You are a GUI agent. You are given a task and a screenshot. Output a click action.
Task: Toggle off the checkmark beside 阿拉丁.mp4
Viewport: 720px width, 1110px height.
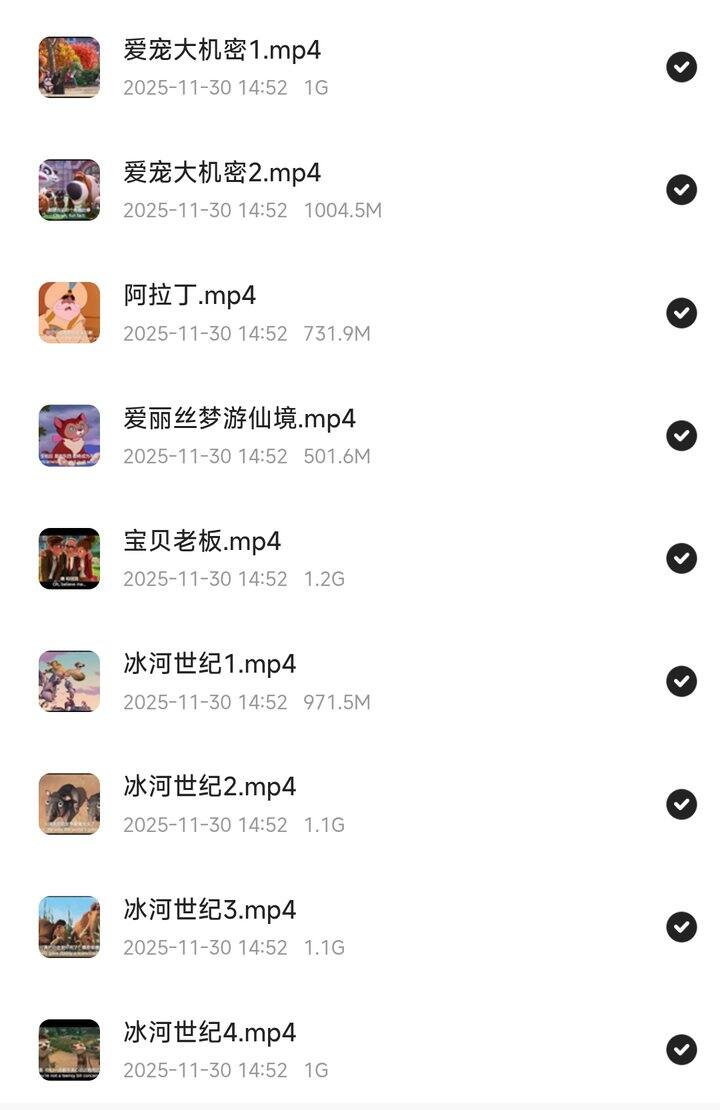tap(682, 313)
